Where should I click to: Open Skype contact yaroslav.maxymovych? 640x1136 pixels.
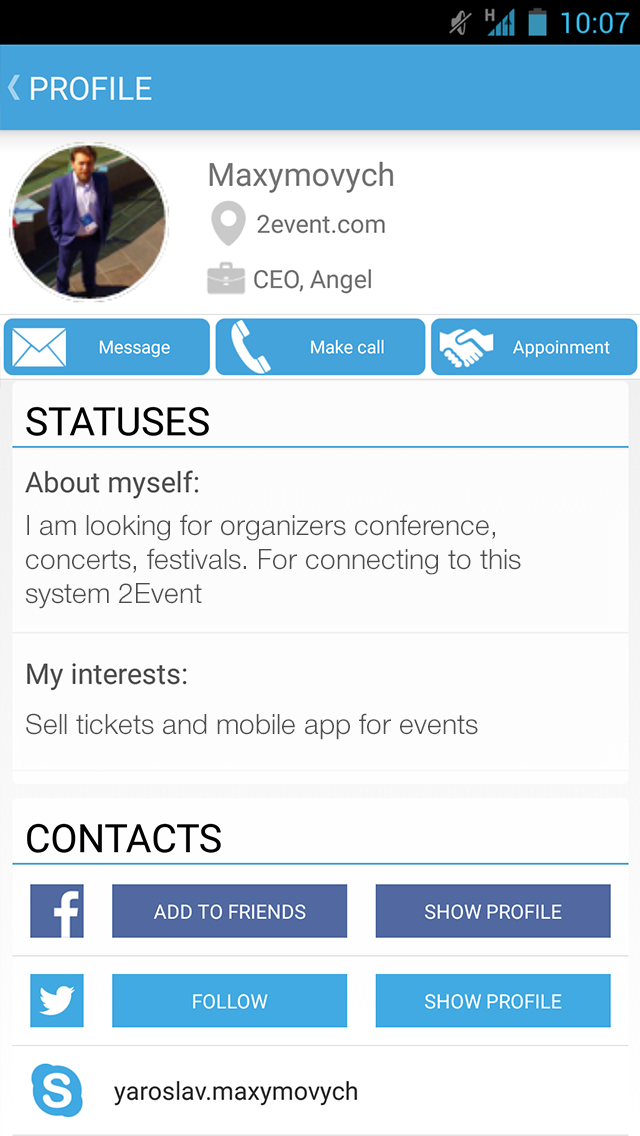pyautogui.click(x=320, y=1090)
